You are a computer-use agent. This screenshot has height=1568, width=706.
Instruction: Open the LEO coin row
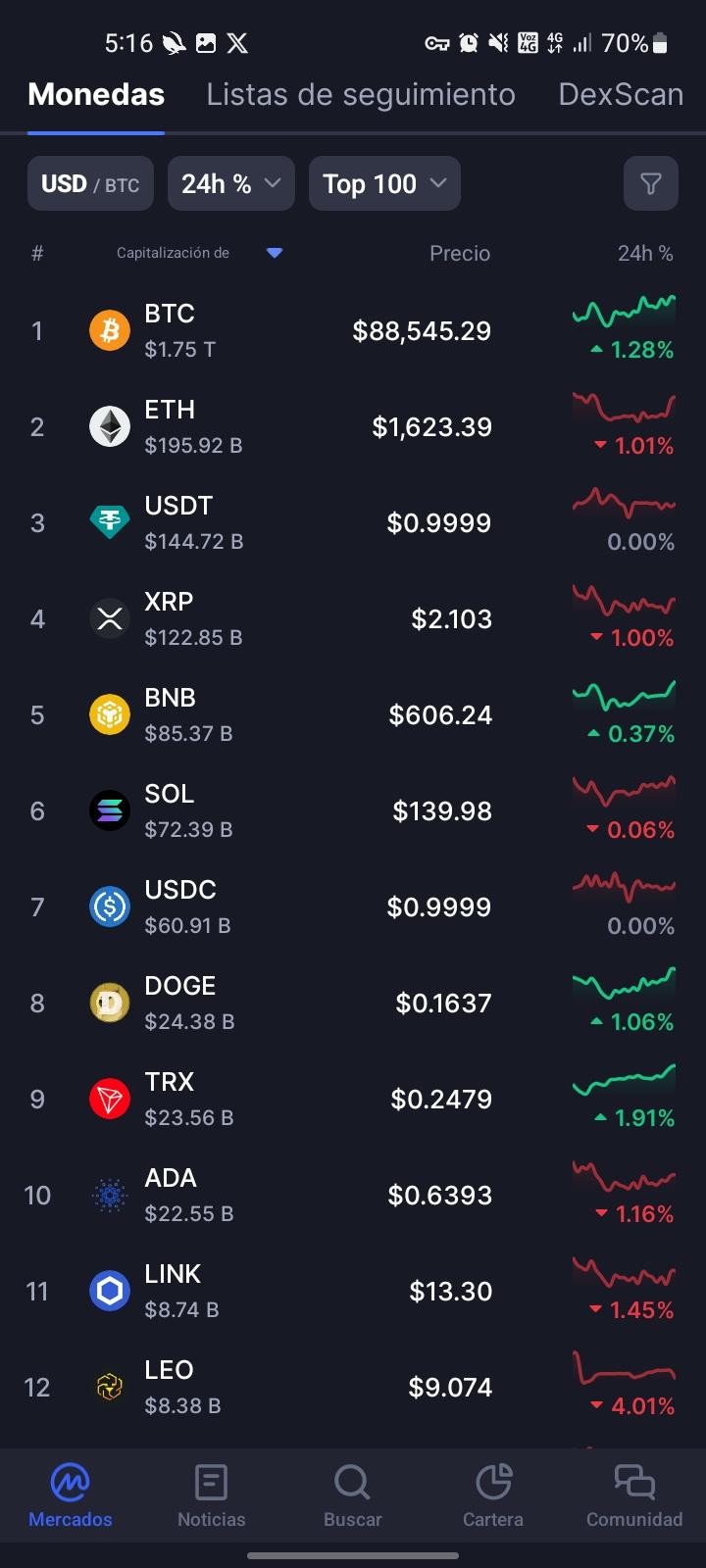pos(353,1388)
